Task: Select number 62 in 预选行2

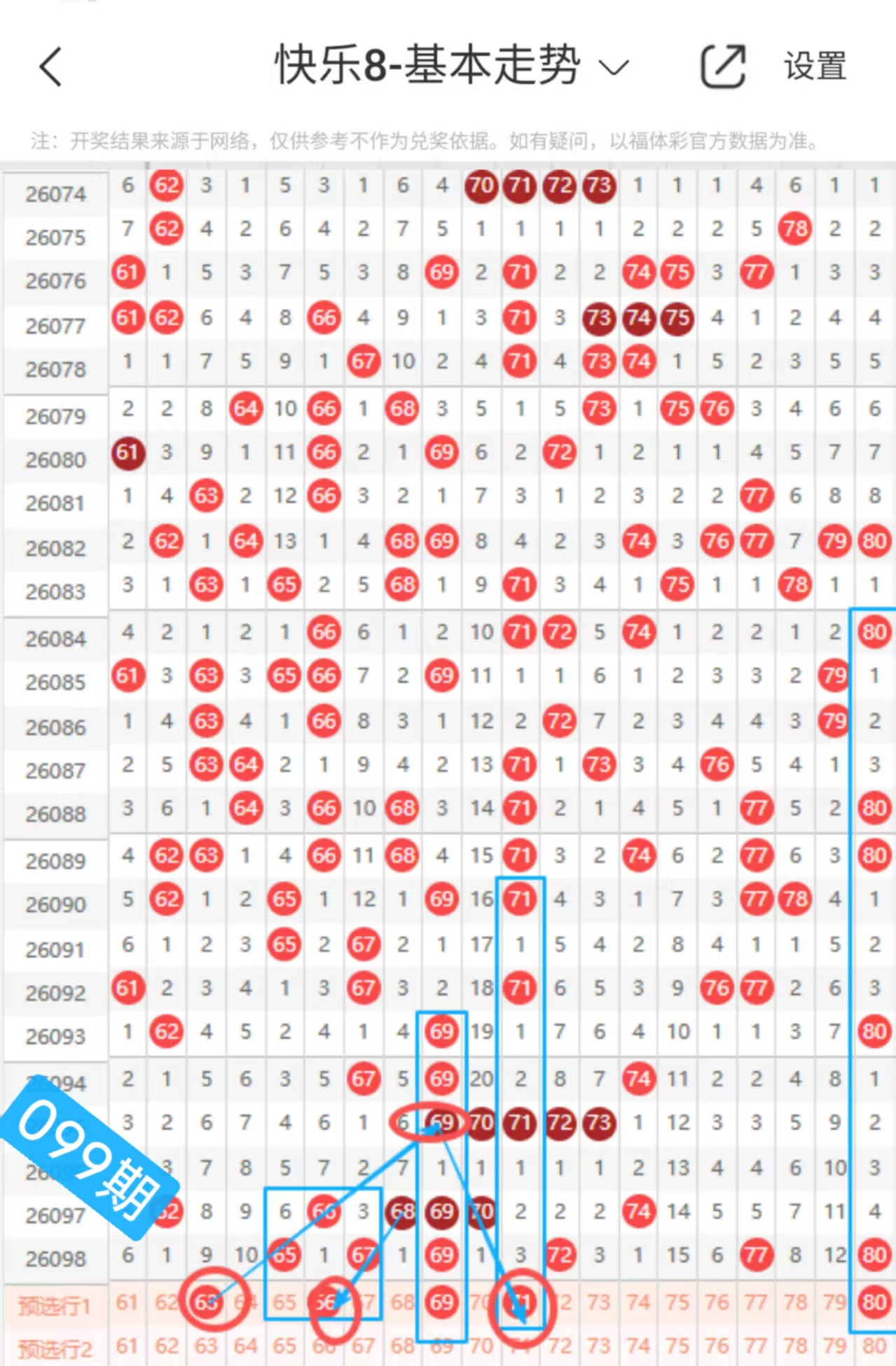Action: (167, 1346)
